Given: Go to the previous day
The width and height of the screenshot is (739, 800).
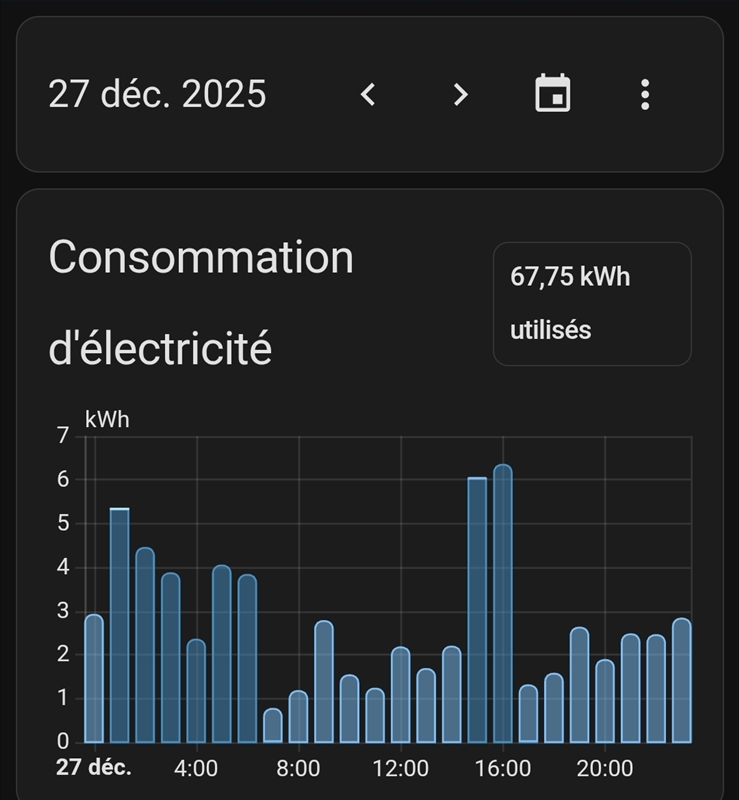Looking at the screenshot, I should pyautogui.click(x=368, y=94).
